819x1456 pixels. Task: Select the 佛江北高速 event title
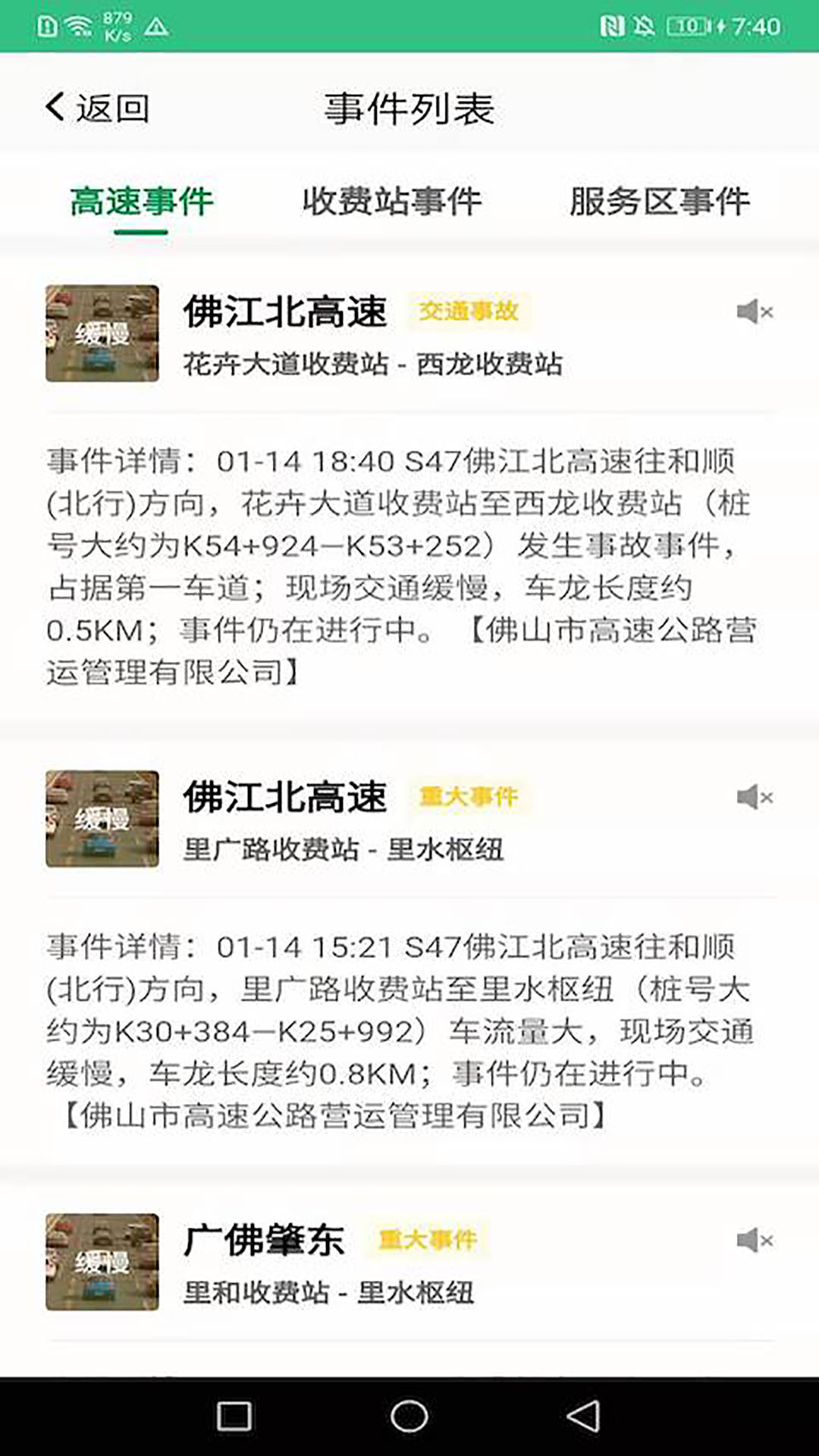click(284, 309)
